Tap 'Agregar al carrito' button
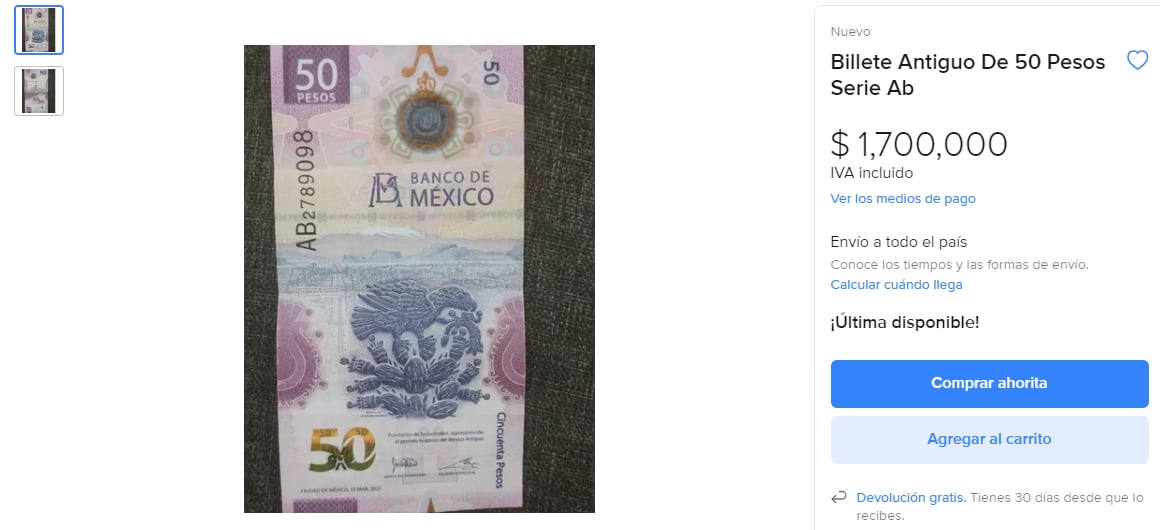The width and height of the screenshot is (1160, 530). [989, 439]
